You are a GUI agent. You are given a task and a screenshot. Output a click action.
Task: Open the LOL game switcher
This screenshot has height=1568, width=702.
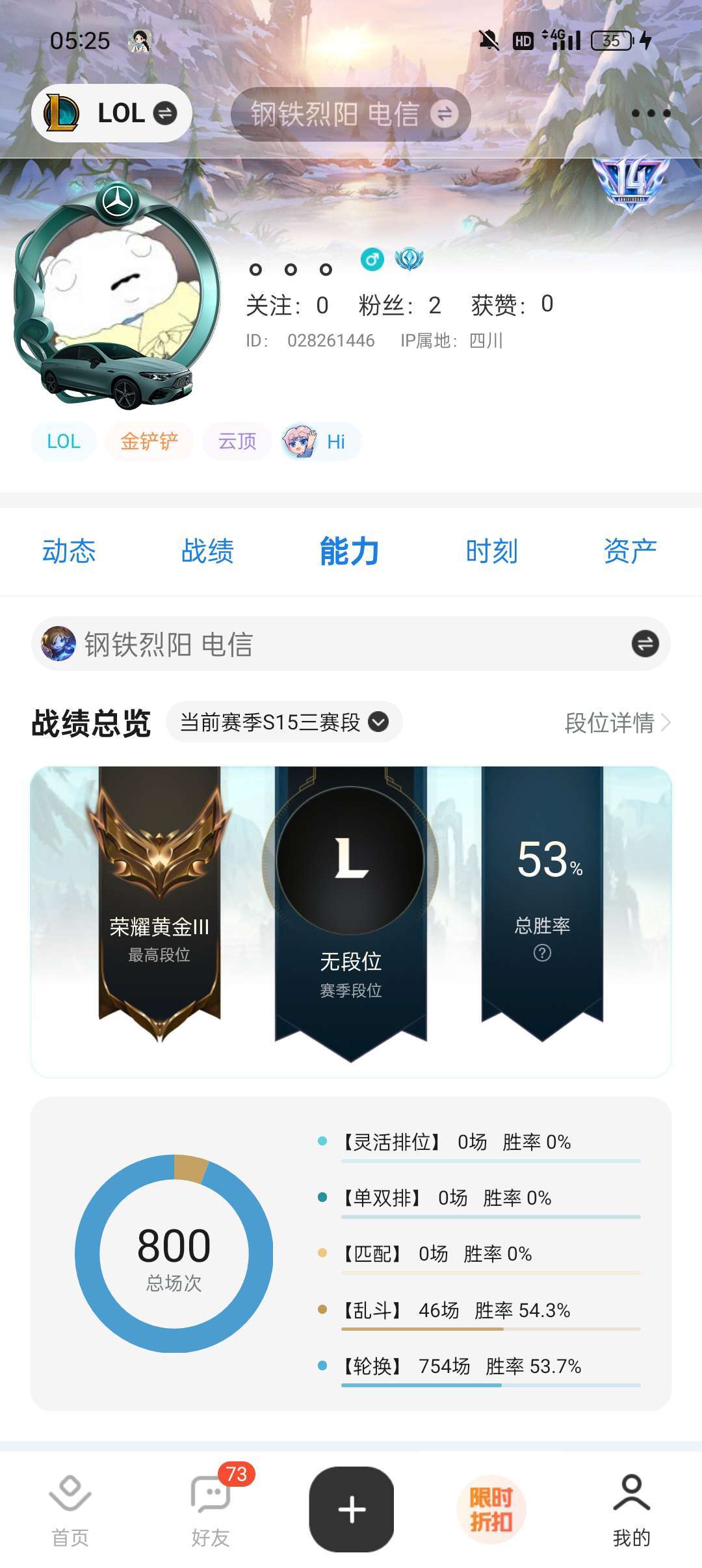click(111, 113)
